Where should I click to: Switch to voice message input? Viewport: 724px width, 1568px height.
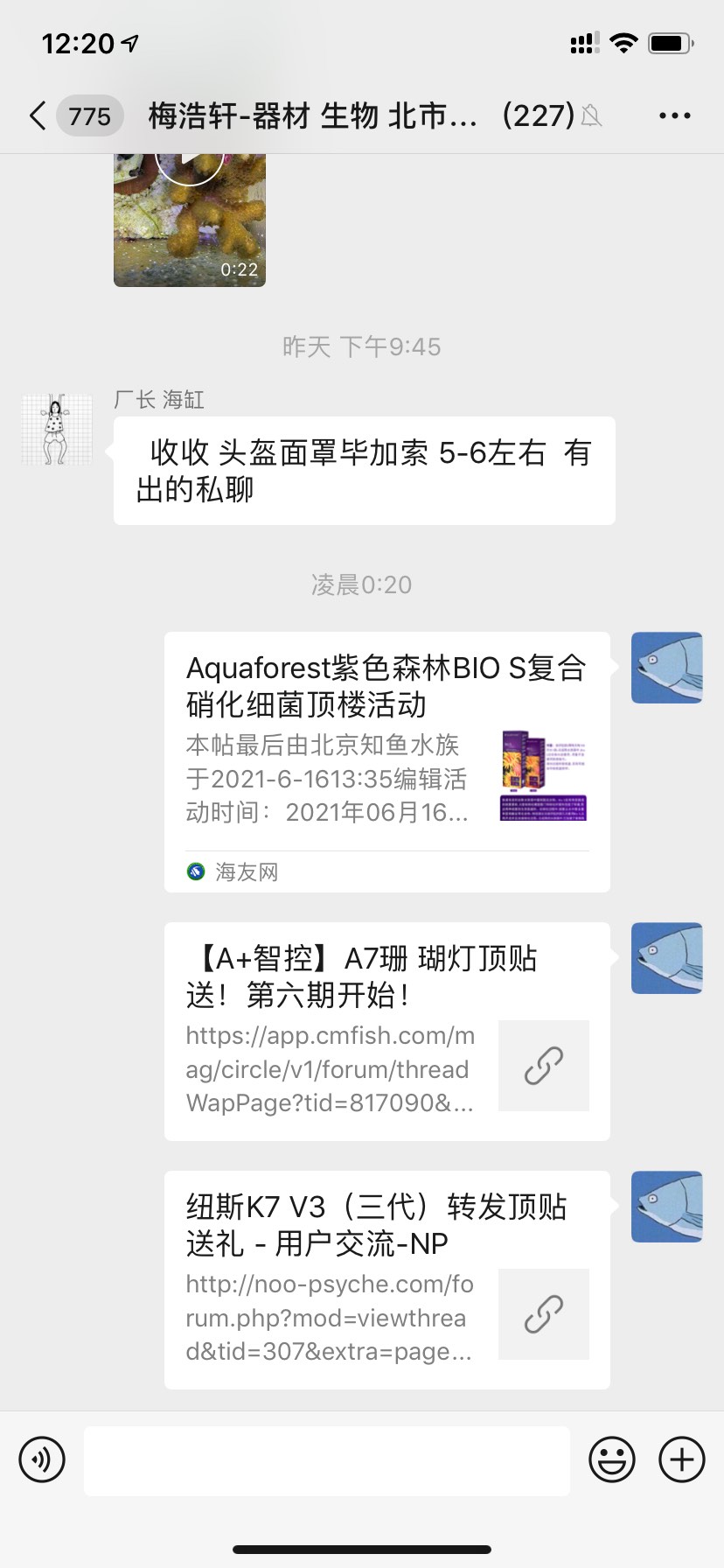tap(42, 1459)
